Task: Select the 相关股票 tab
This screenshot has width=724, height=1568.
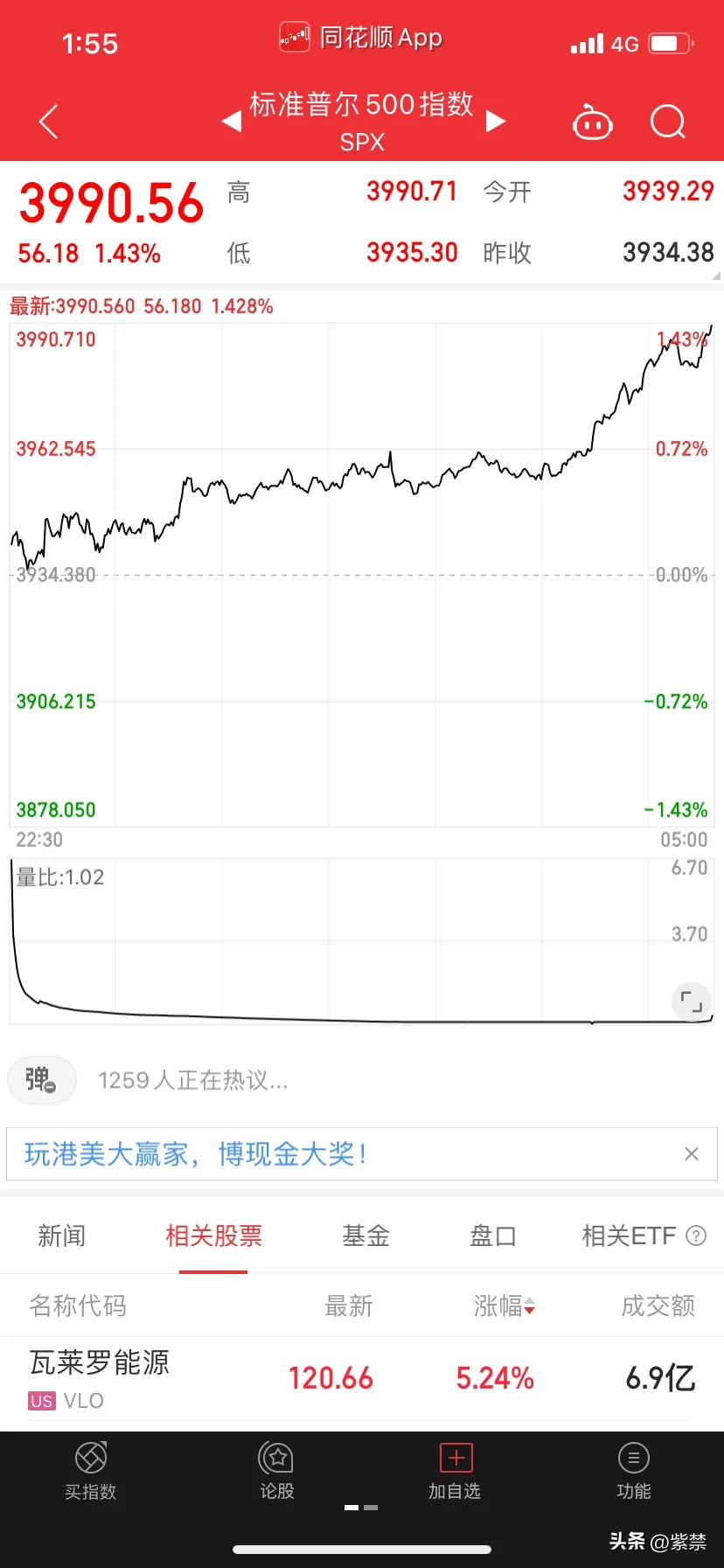Action: click(x=213, y=1235)
